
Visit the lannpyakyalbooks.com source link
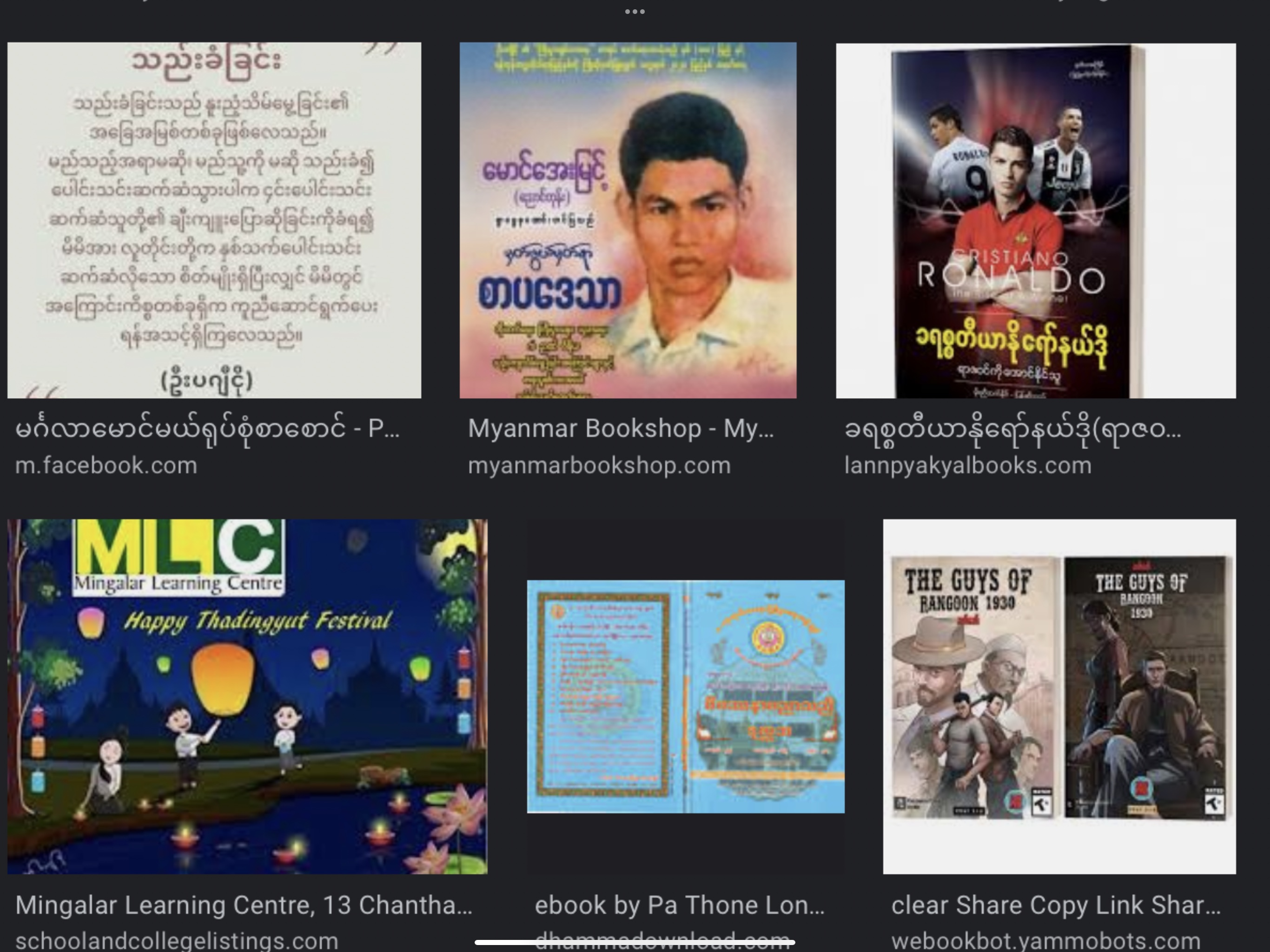[x=967, y=466]
